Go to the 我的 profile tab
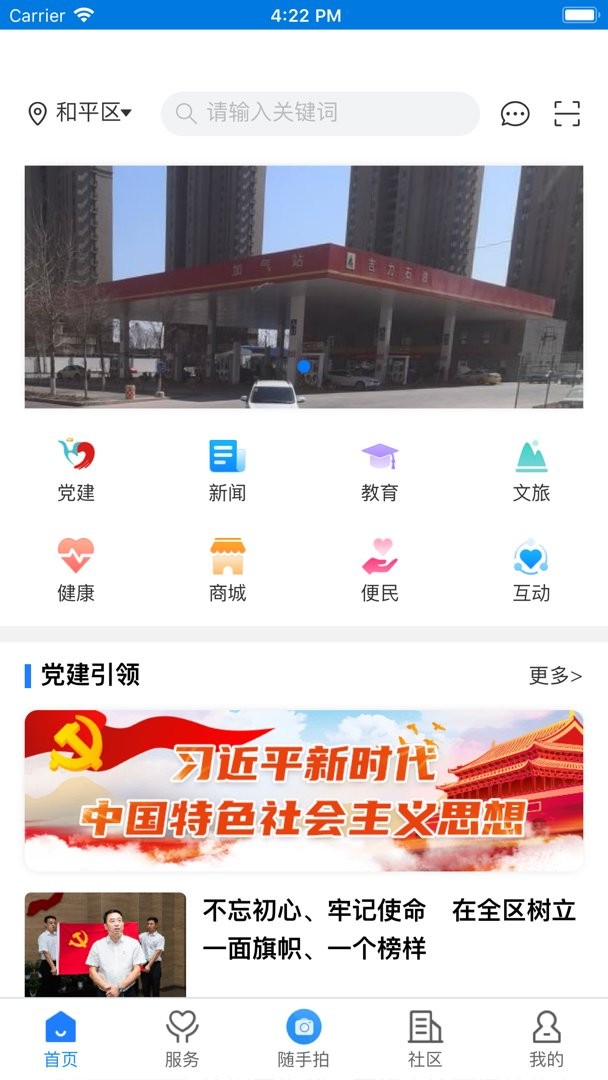This screenshot has height=1080, width=608. point(546,1038)
